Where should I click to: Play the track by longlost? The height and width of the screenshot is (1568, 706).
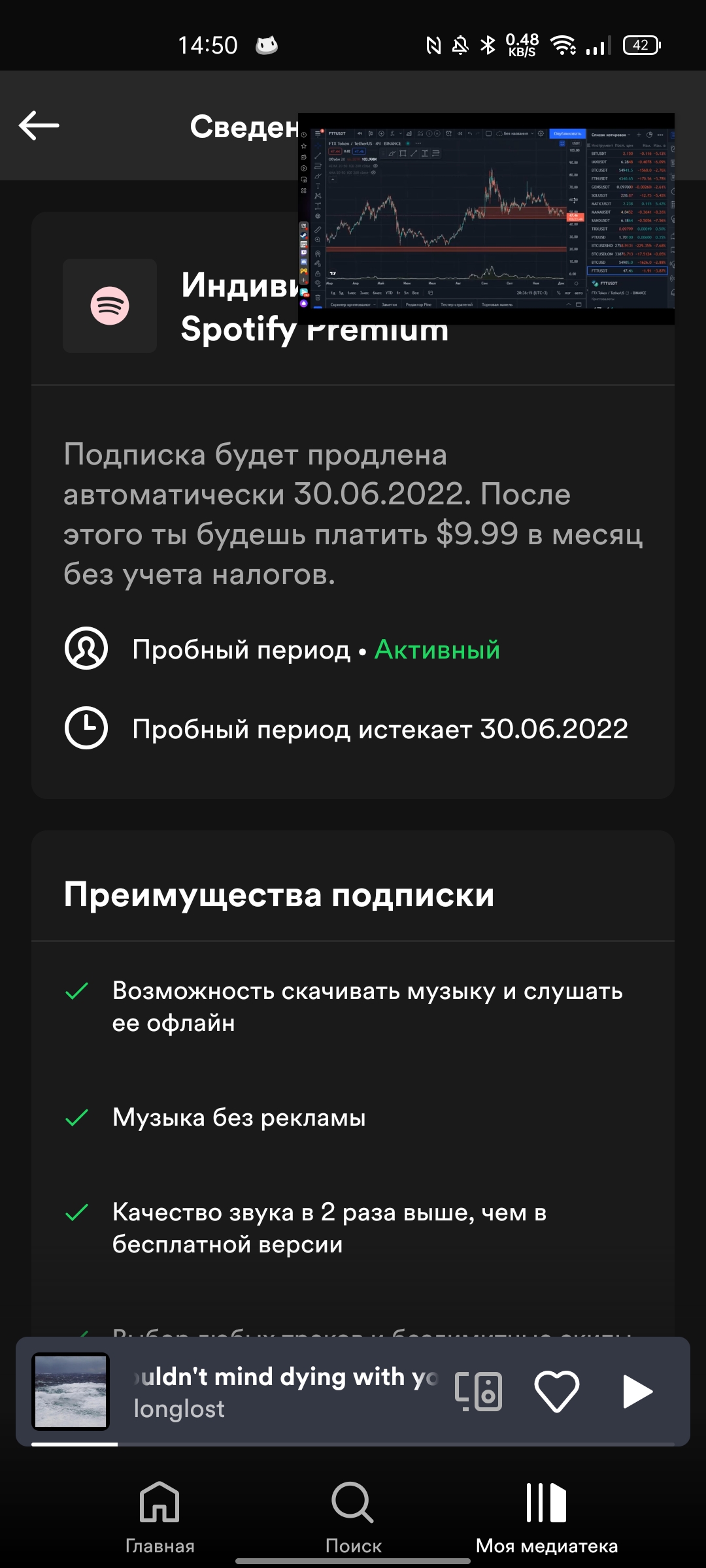click(638, 1392)
